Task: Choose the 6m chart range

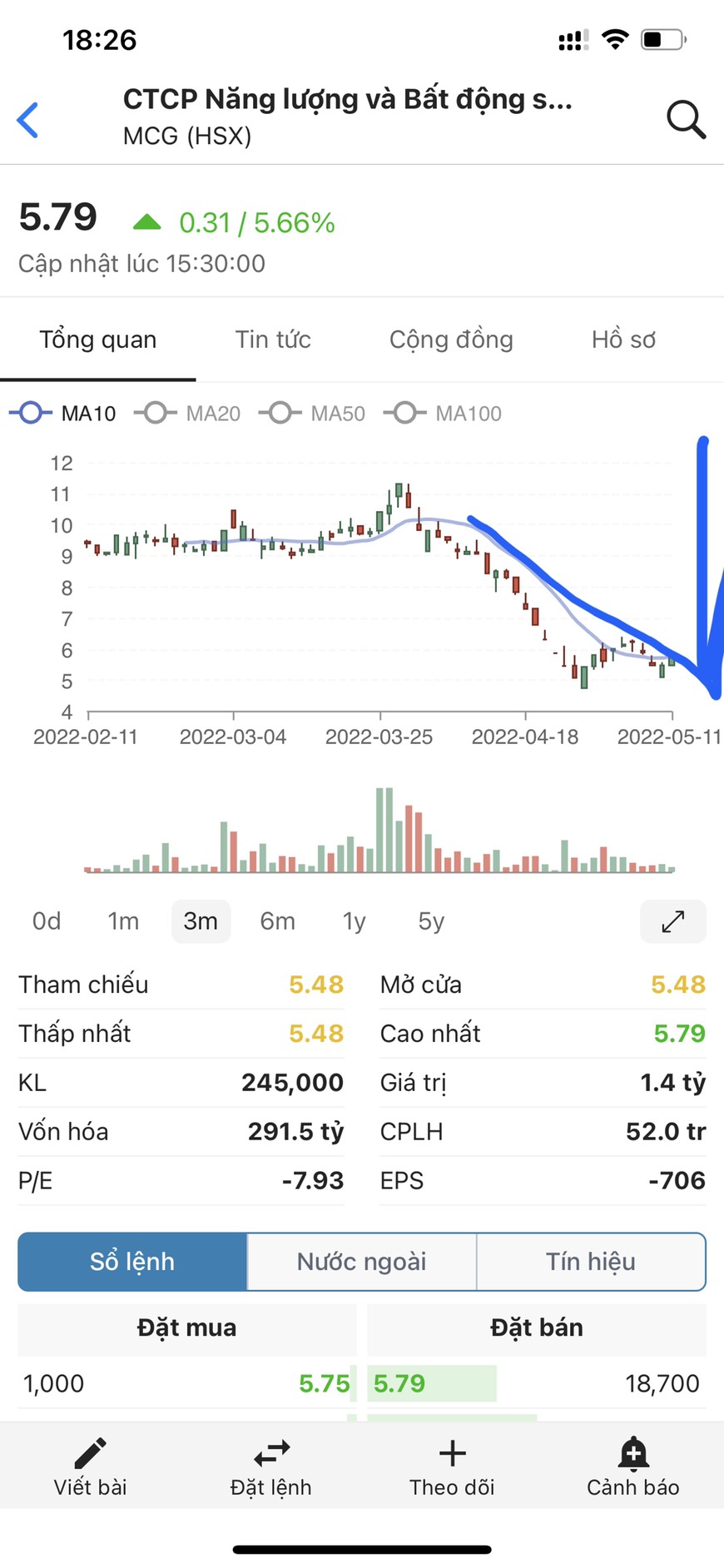Action: click(x=277, y=921)
